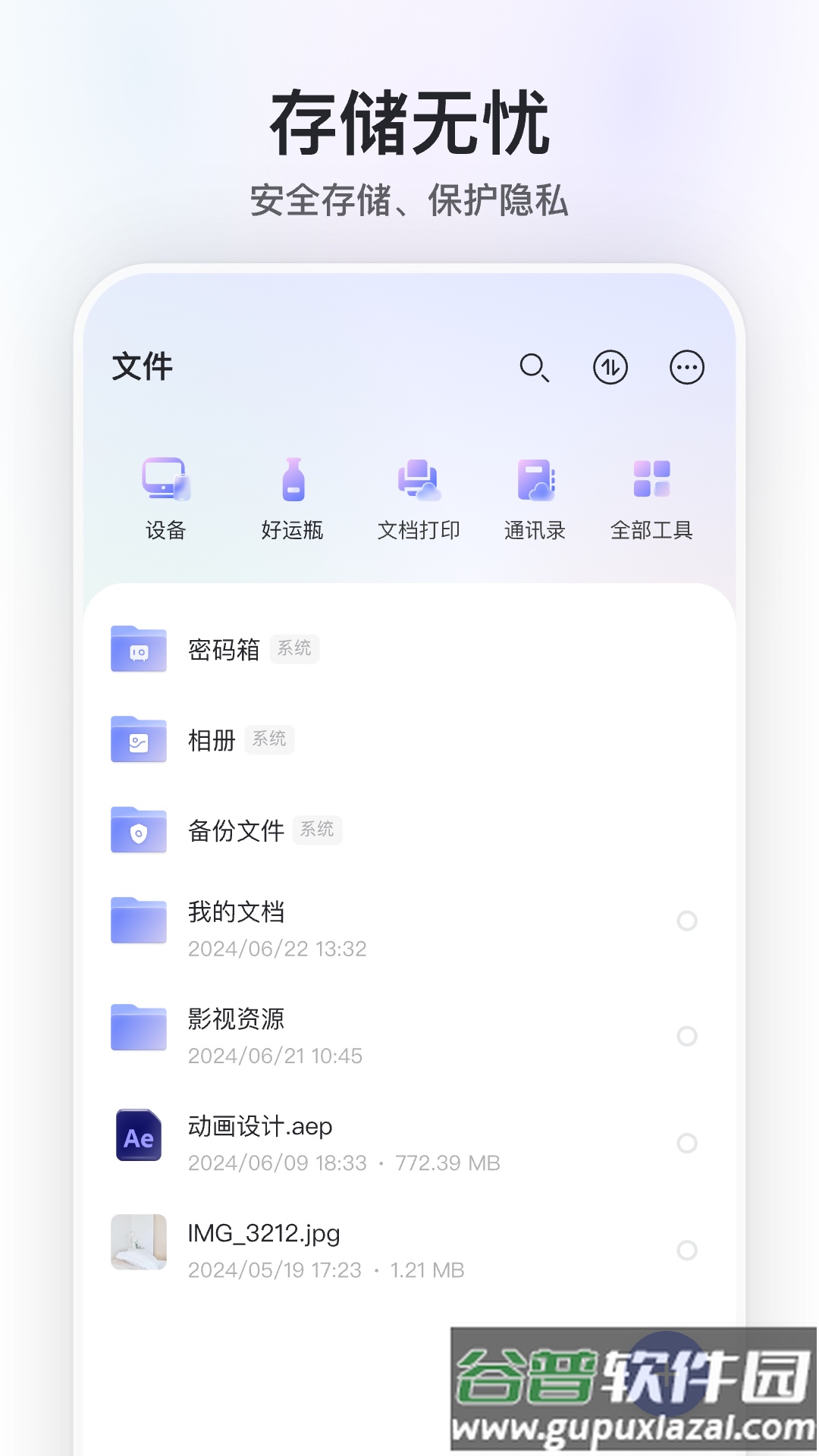Image resolution: width=819 pixels, height=1456 pixels.
Task: Open the 备份文件 system folder
Action: 237,831
